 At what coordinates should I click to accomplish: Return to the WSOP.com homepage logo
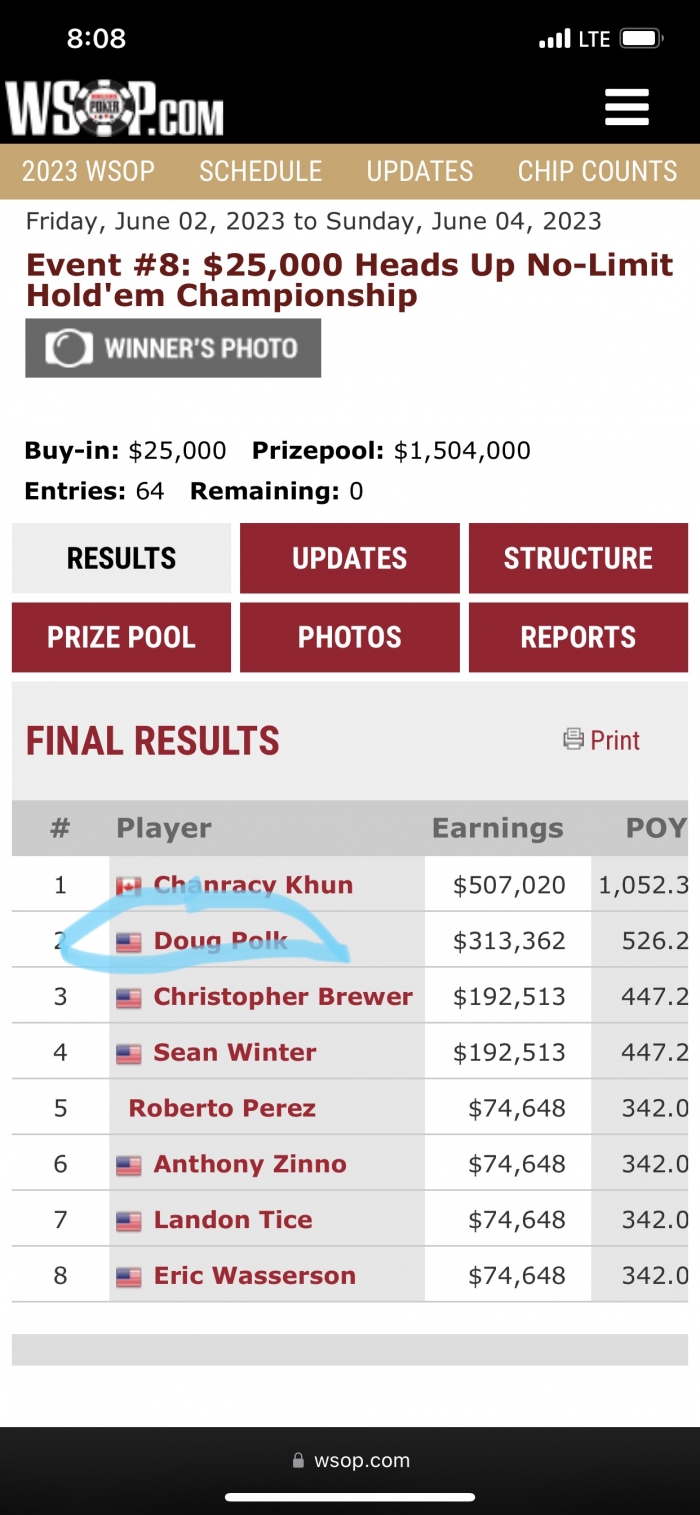pyautogui.click(x=115, y=108)
